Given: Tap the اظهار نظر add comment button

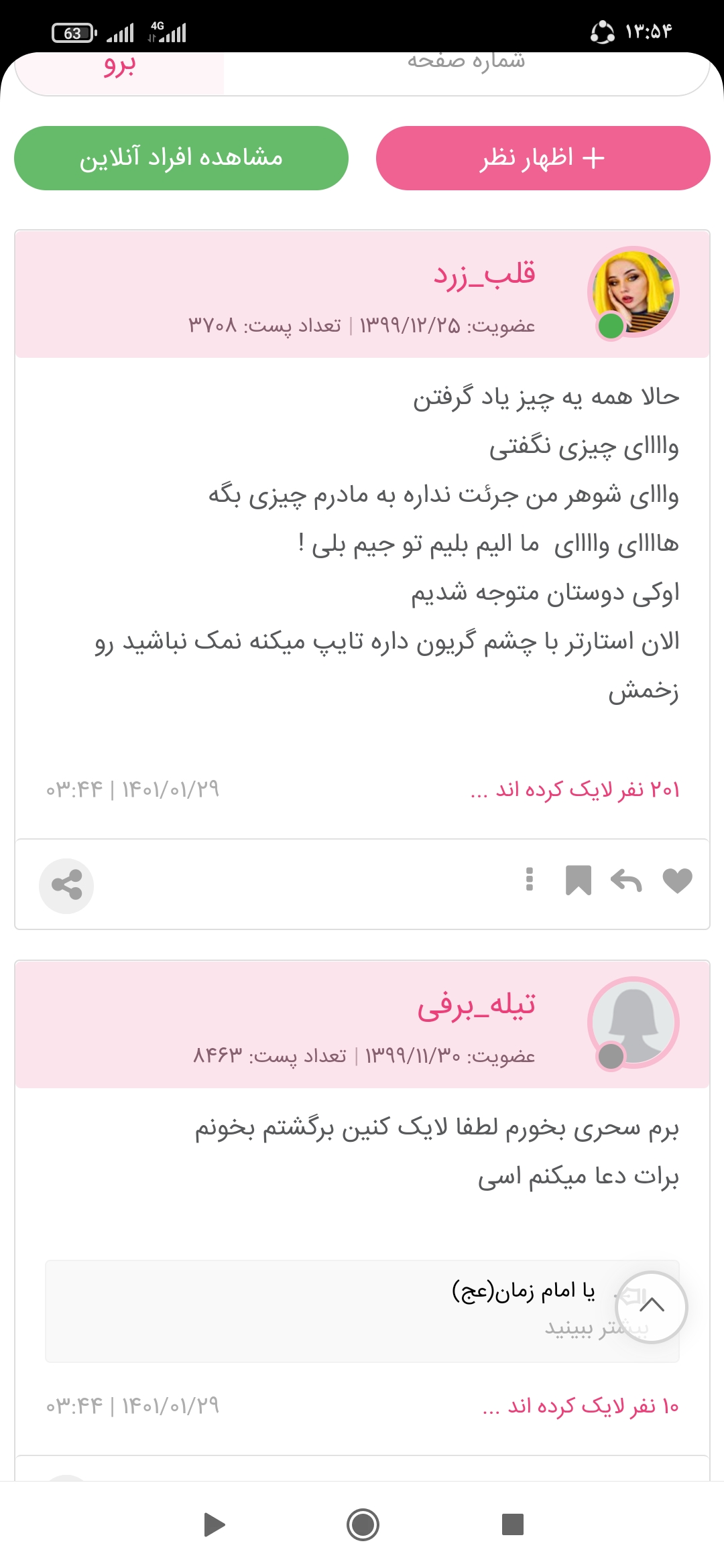Looking at the screenshot, I should tap(543, 158).
